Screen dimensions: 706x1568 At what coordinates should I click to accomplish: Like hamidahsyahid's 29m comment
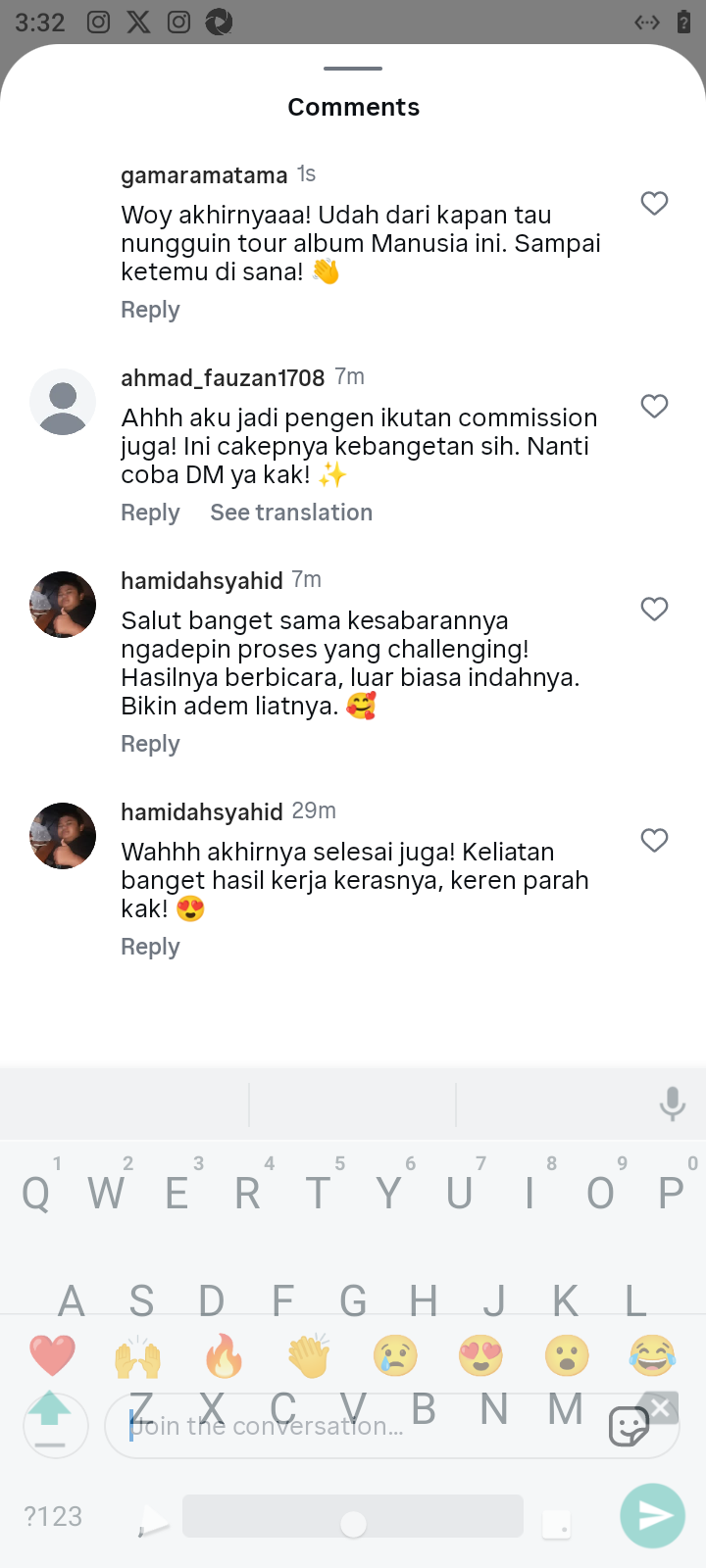click(654, 840)
